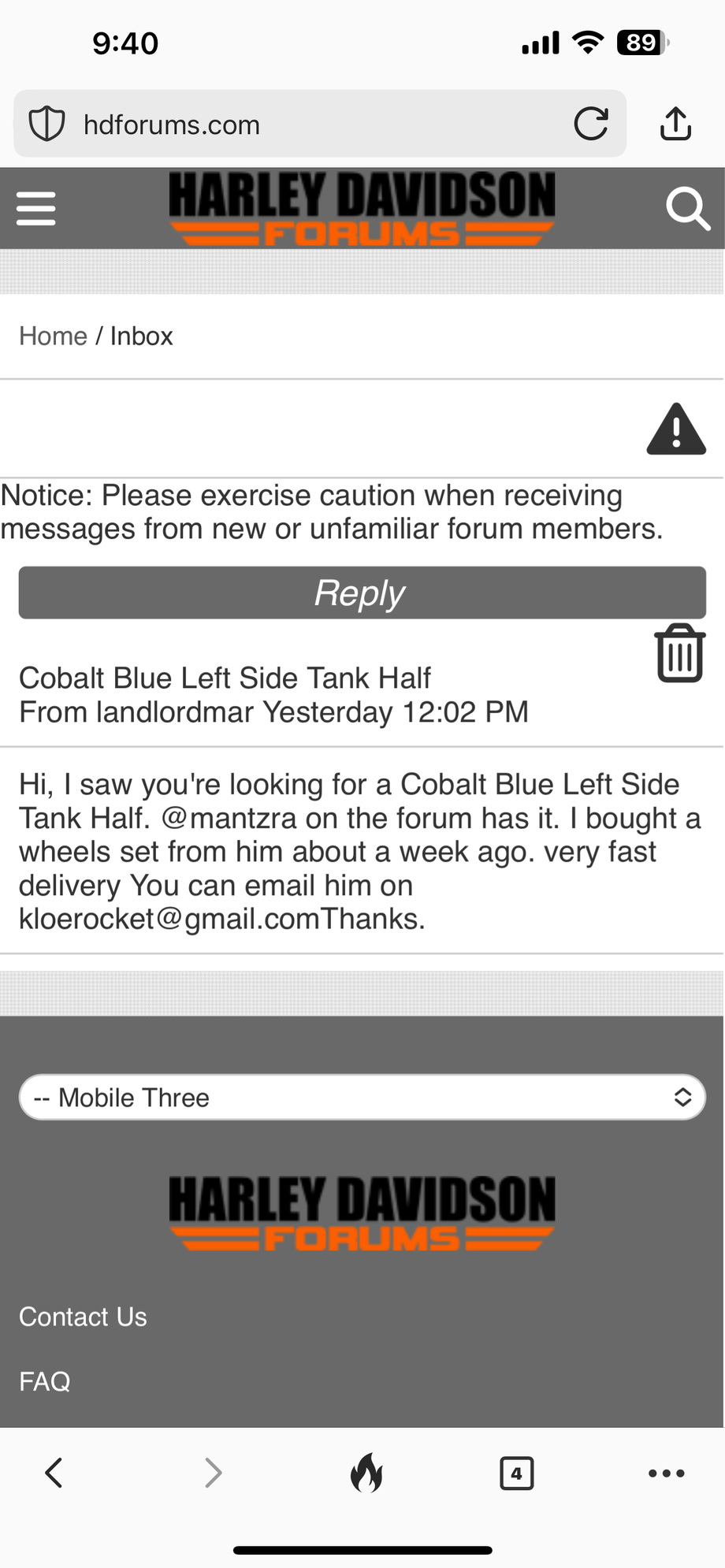The width and height of the screenshot is (725, 1568).
Task: Share this page
Action: (675, 124)
